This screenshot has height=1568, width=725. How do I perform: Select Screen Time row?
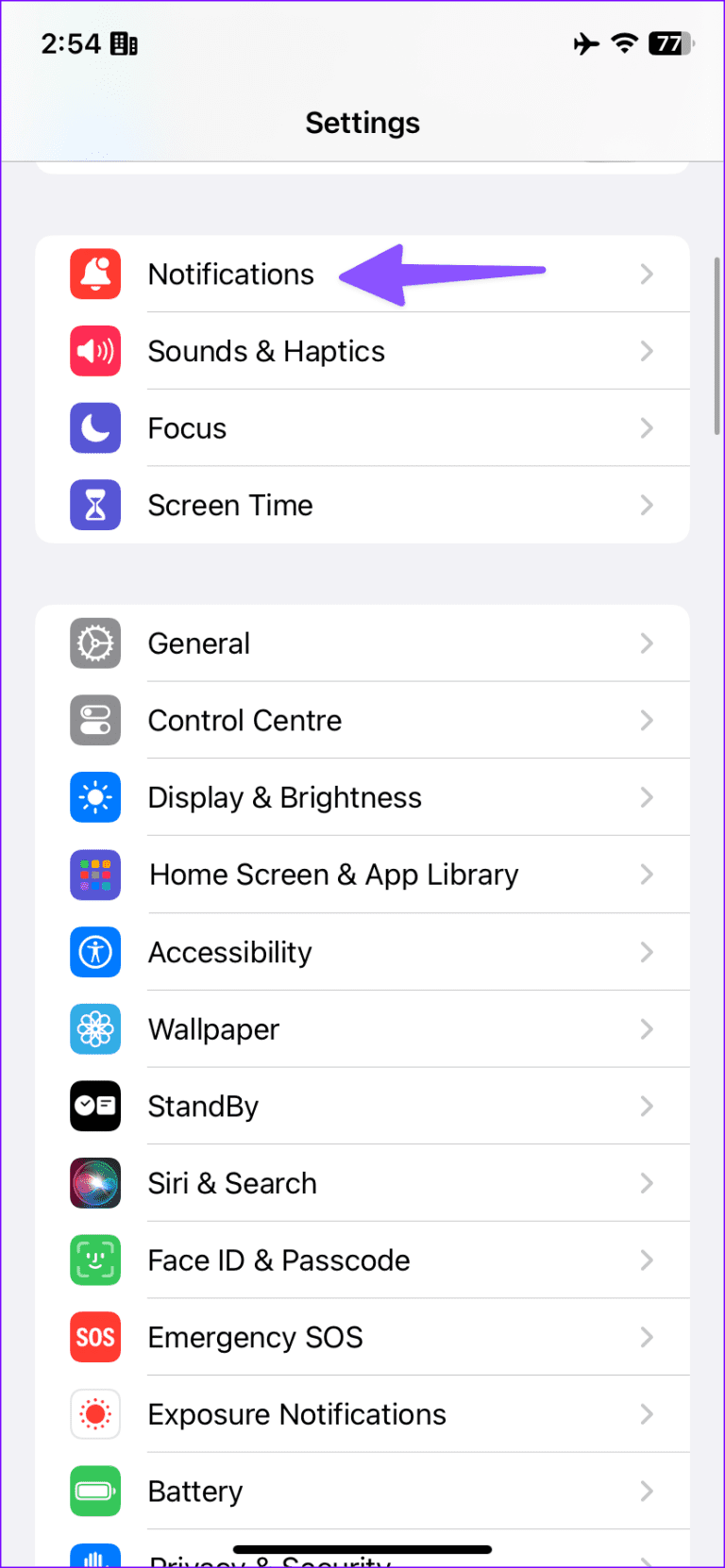coord(230,506)
